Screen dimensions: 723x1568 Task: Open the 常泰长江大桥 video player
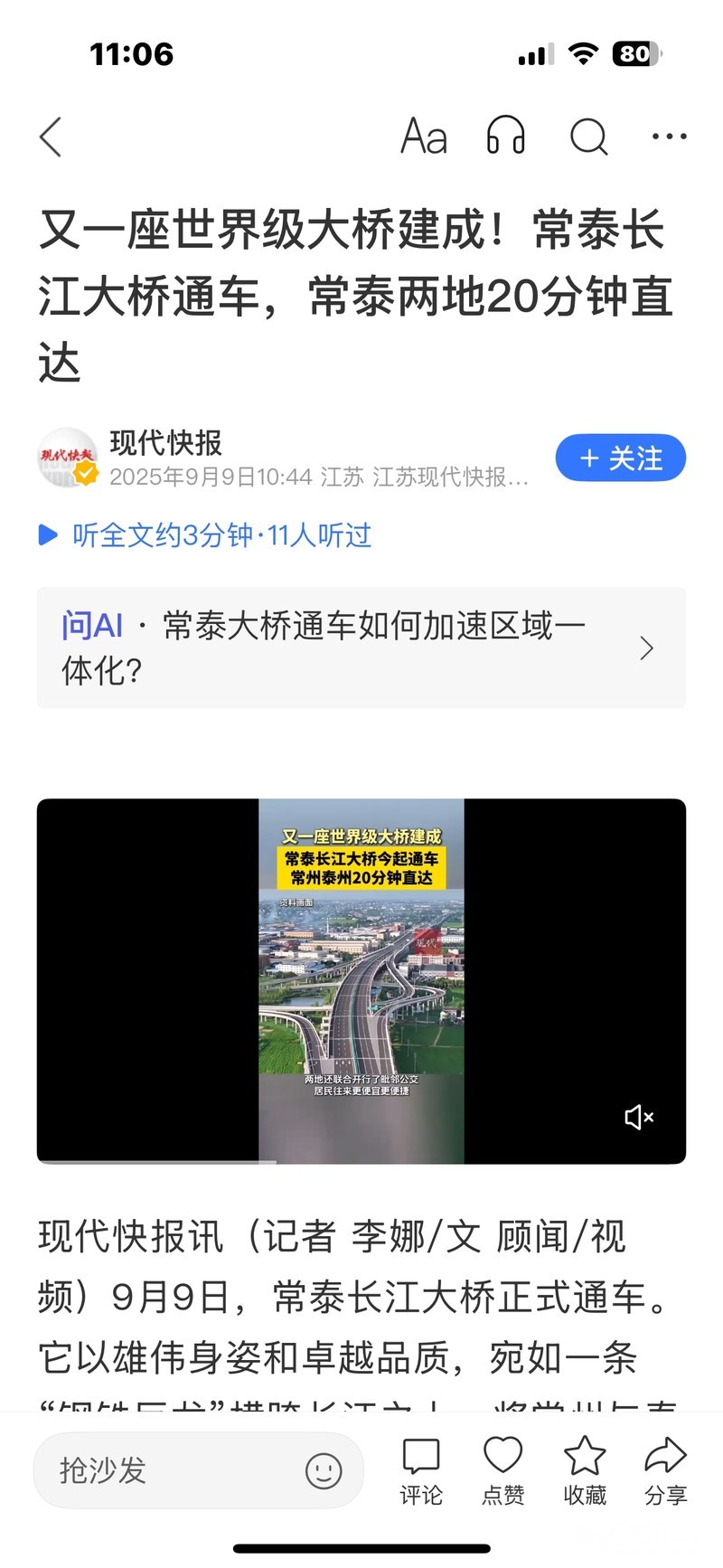361,981
